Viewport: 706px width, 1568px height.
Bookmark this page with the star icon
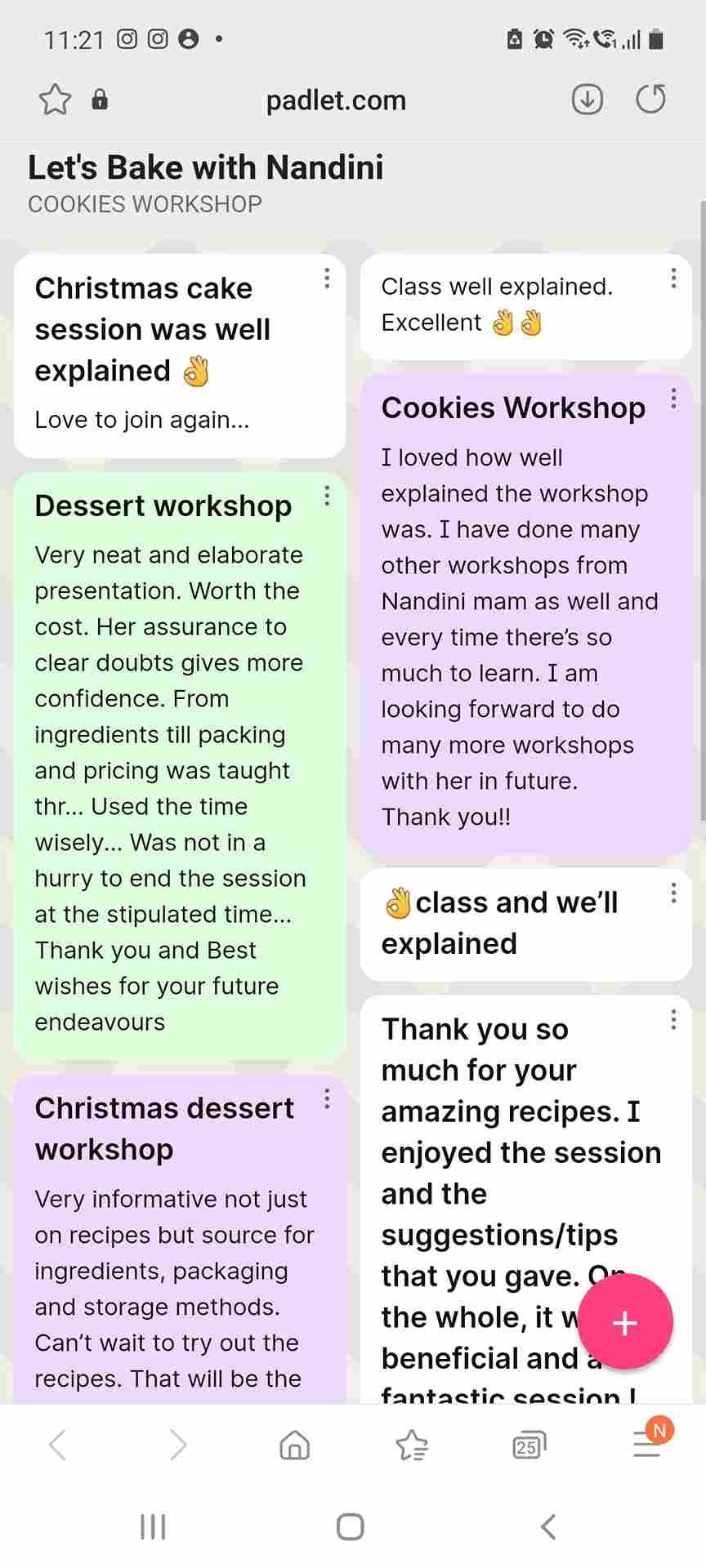(55, 100)
